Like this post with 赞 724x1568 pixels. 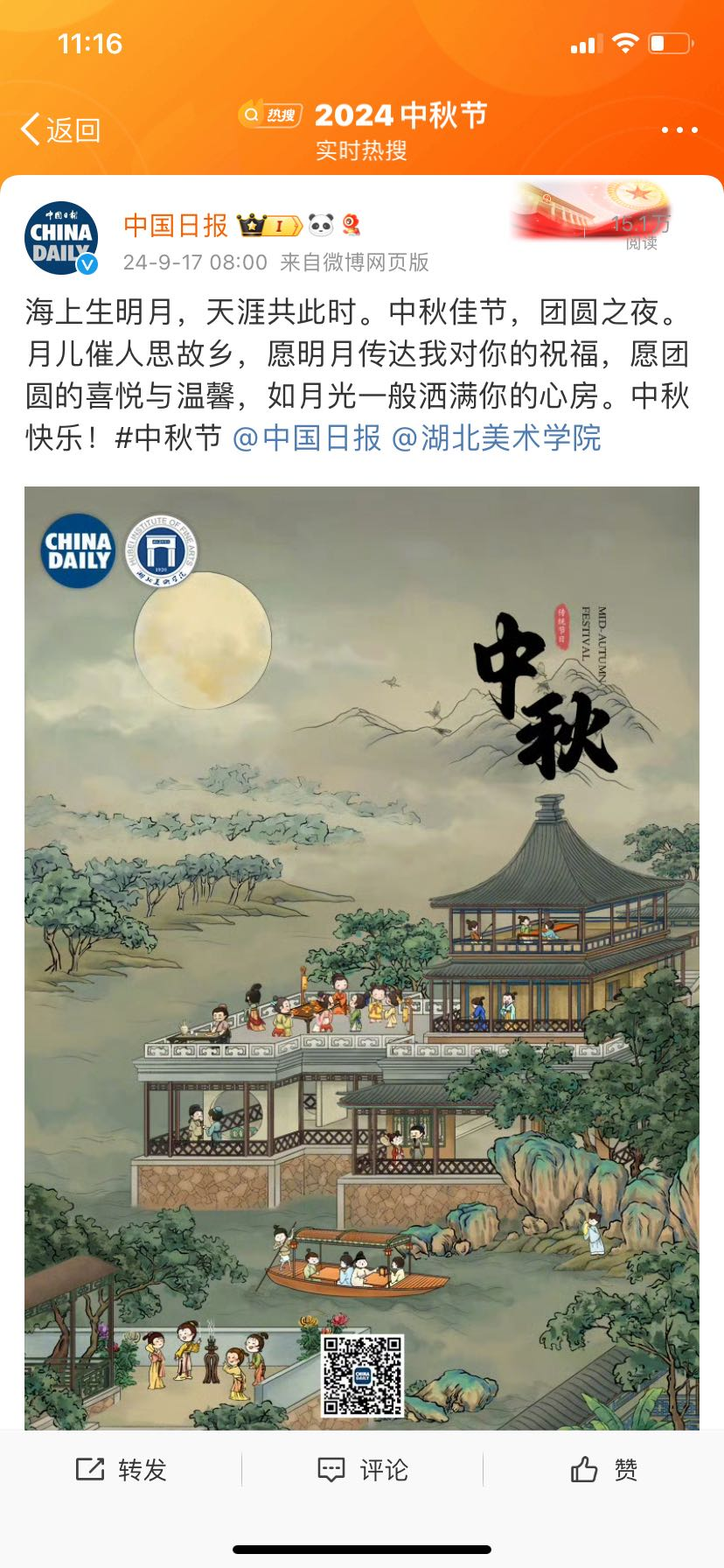click(x=603, y=1469)
